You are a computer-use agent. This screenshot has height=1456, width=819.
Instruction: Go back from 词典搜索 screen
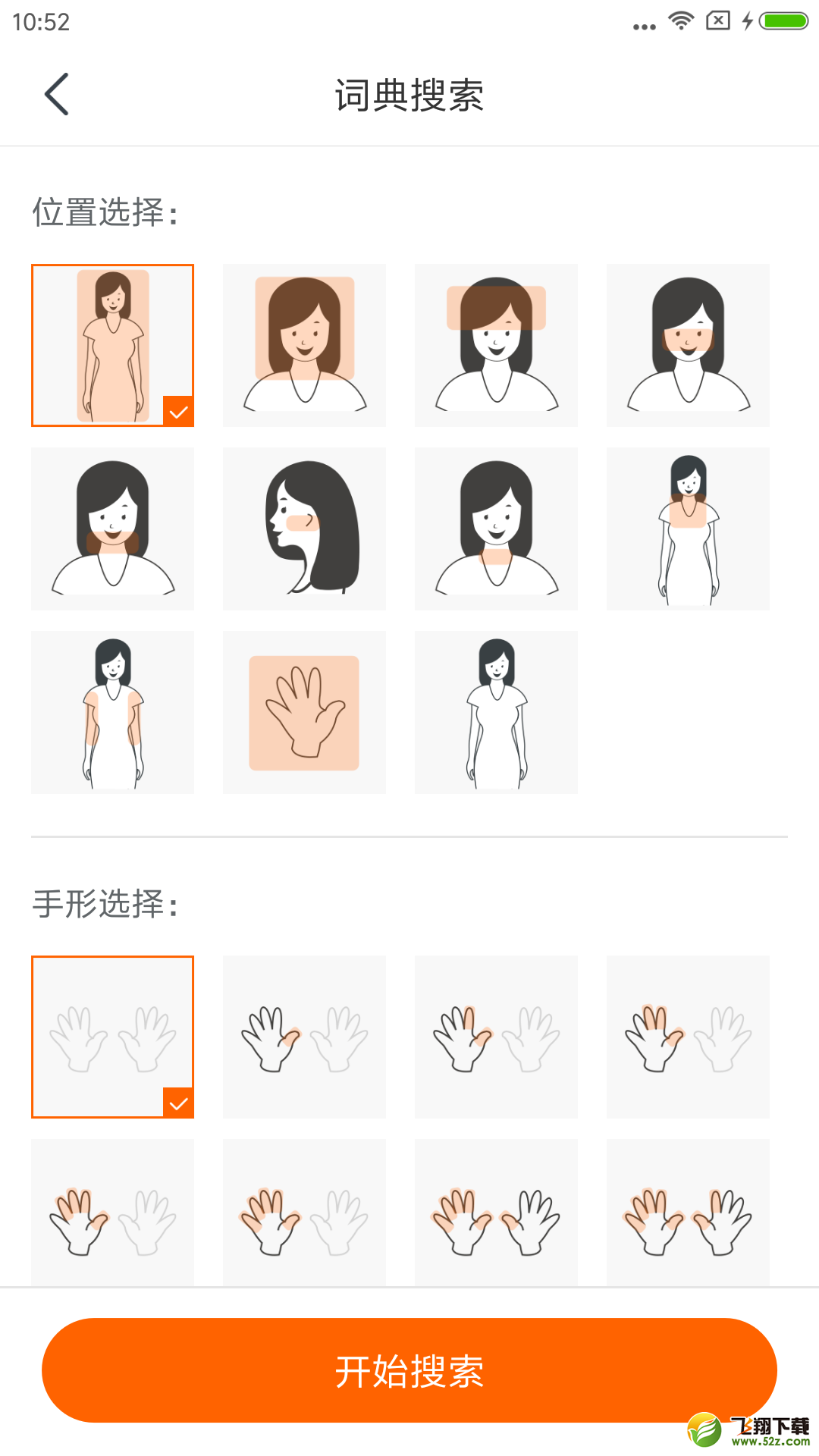[x=57, y=94]
